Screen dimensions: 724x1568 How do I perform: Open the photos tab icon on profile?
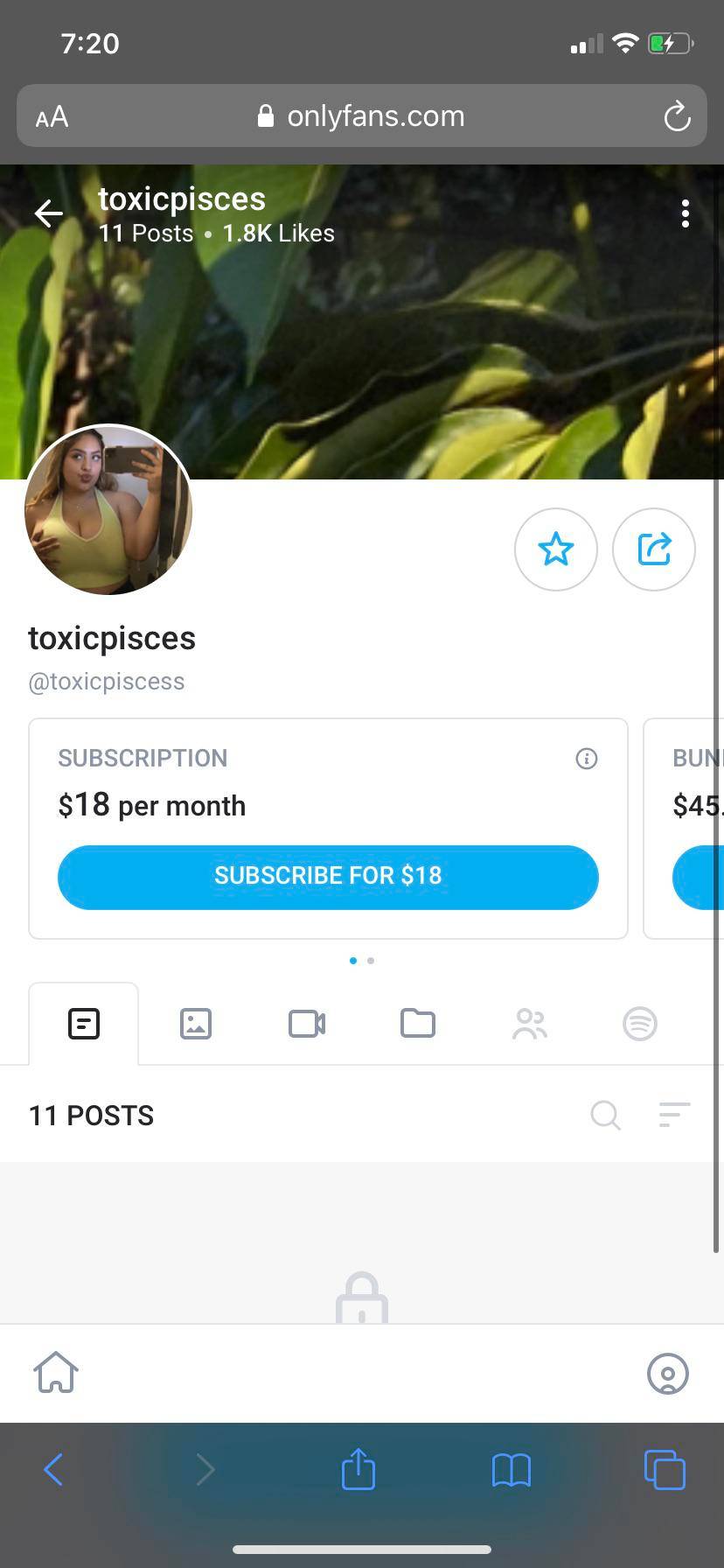(195, 1023)
